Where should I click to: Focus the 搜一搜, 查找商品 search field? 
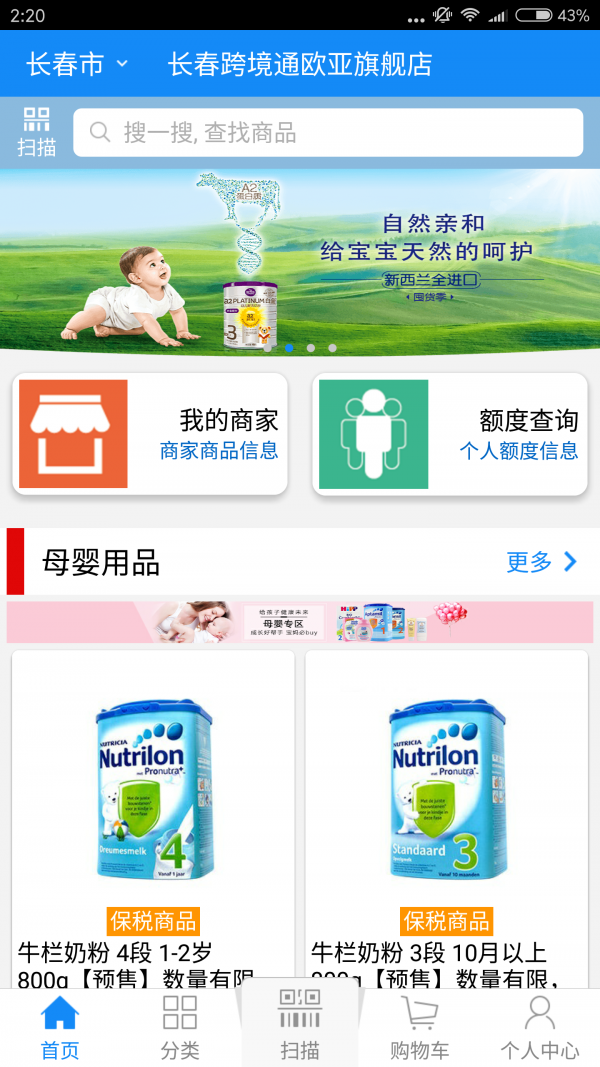click(x=328, y=133)
